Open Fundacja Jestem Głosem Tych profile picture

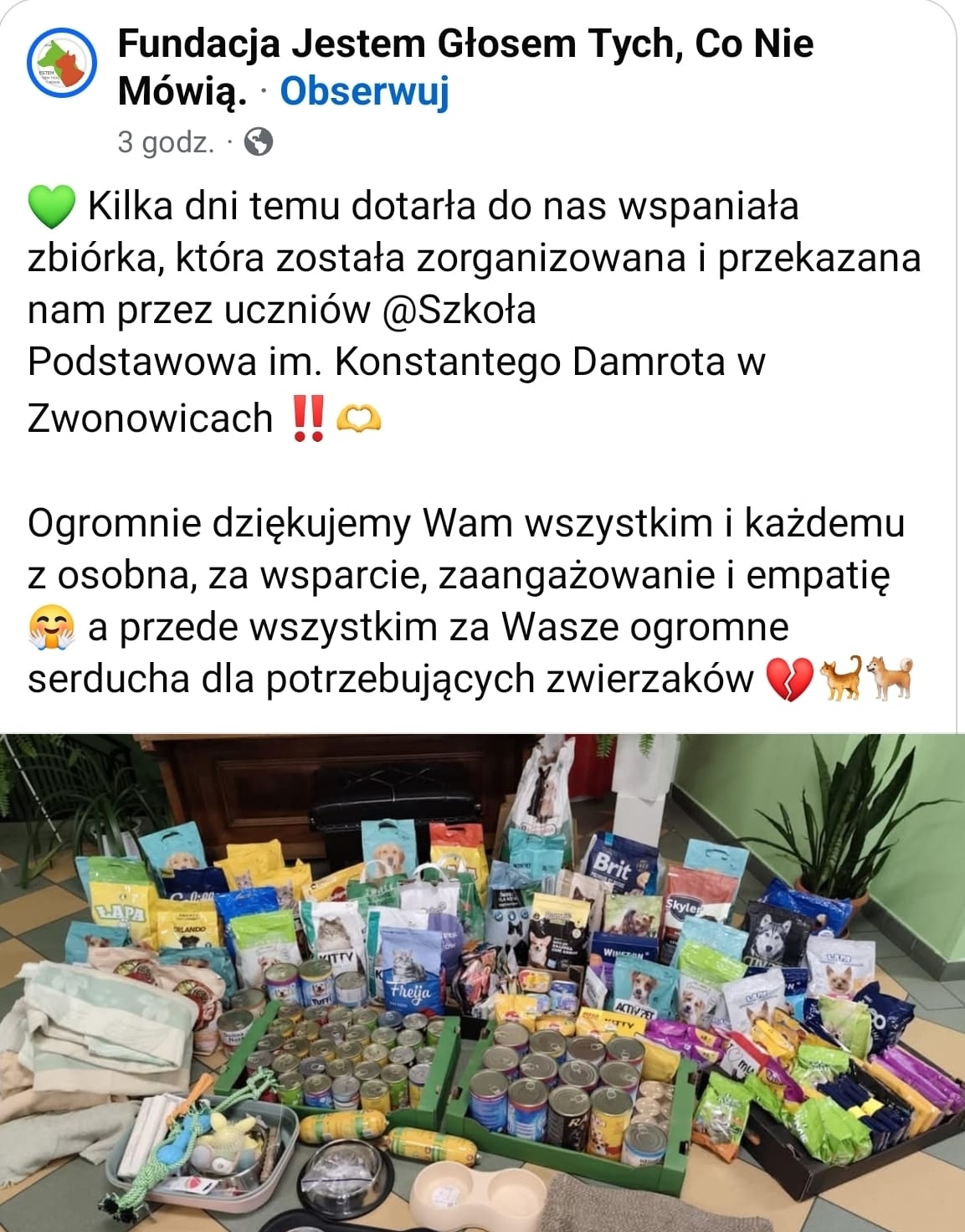62,64
